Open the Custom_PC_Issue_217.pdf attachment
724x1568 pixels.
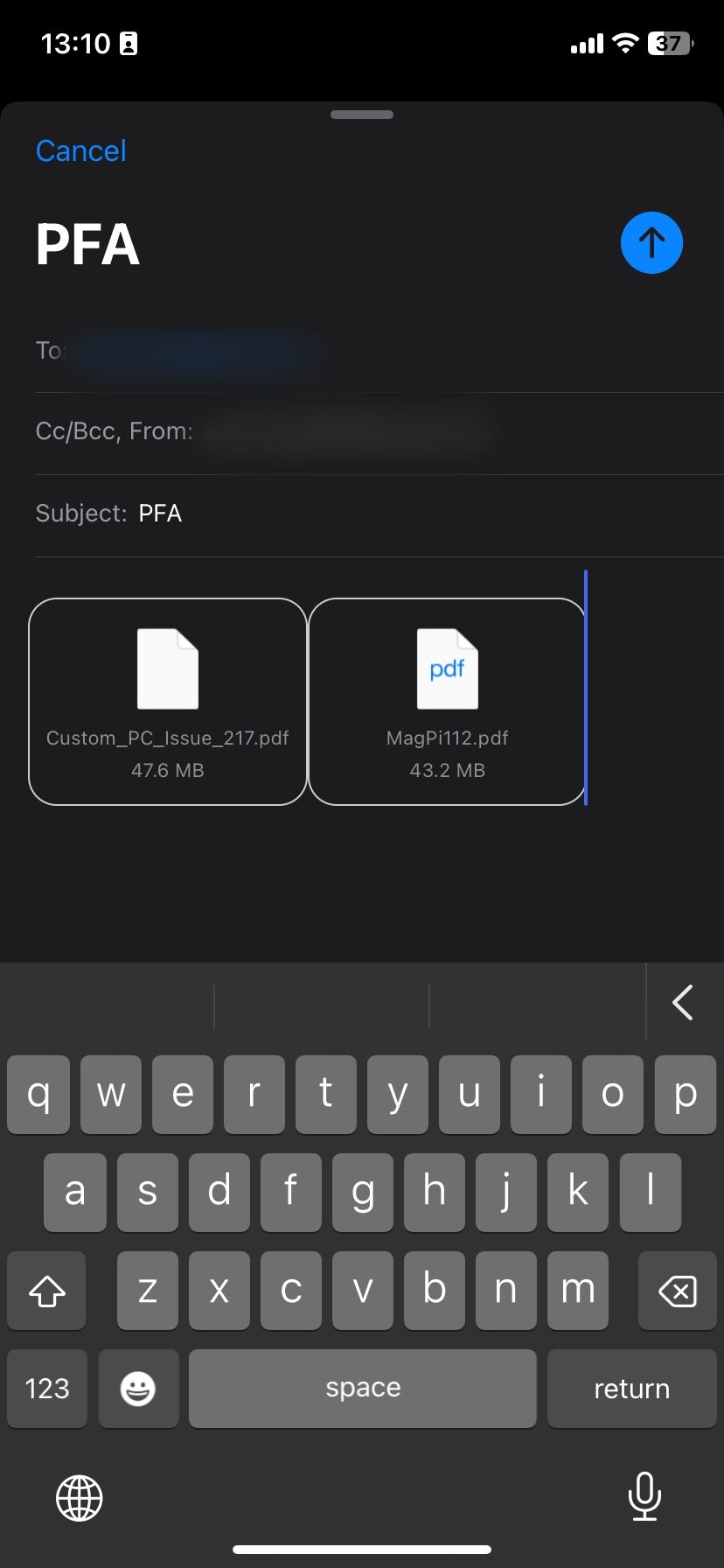coord(168,702)
